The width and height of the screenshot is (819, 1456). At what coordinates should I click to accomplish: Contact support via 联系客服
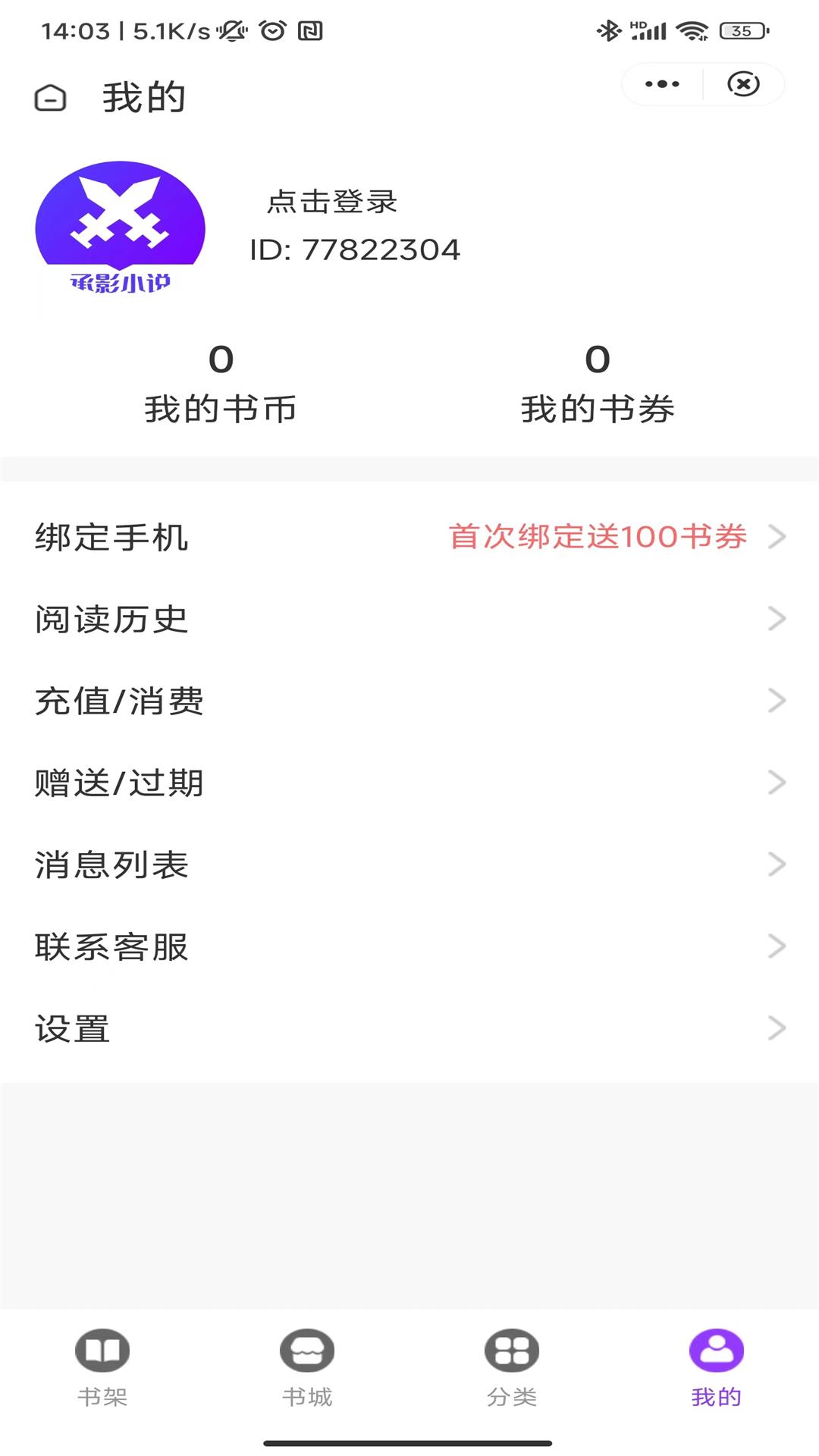point(409,946)
